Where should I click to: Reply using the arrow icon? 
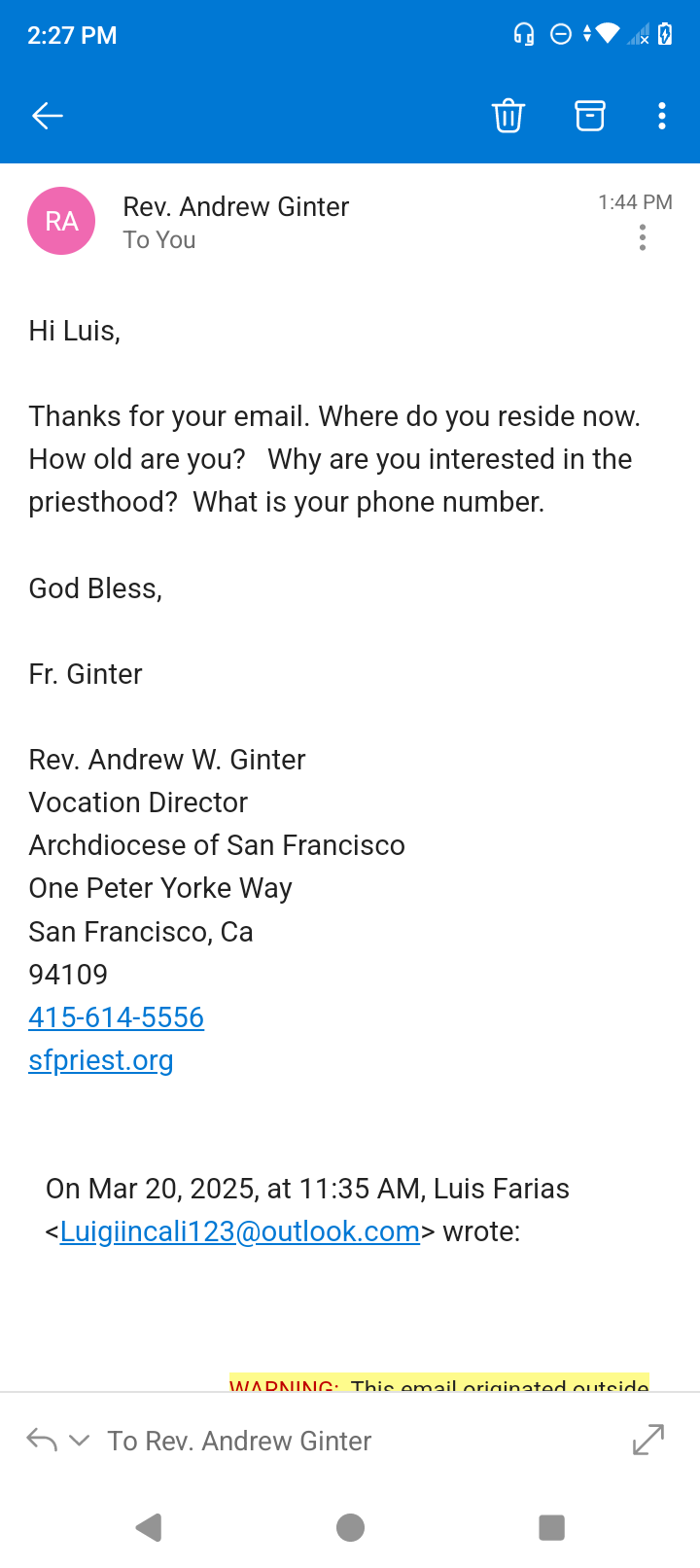point(41,1440)
